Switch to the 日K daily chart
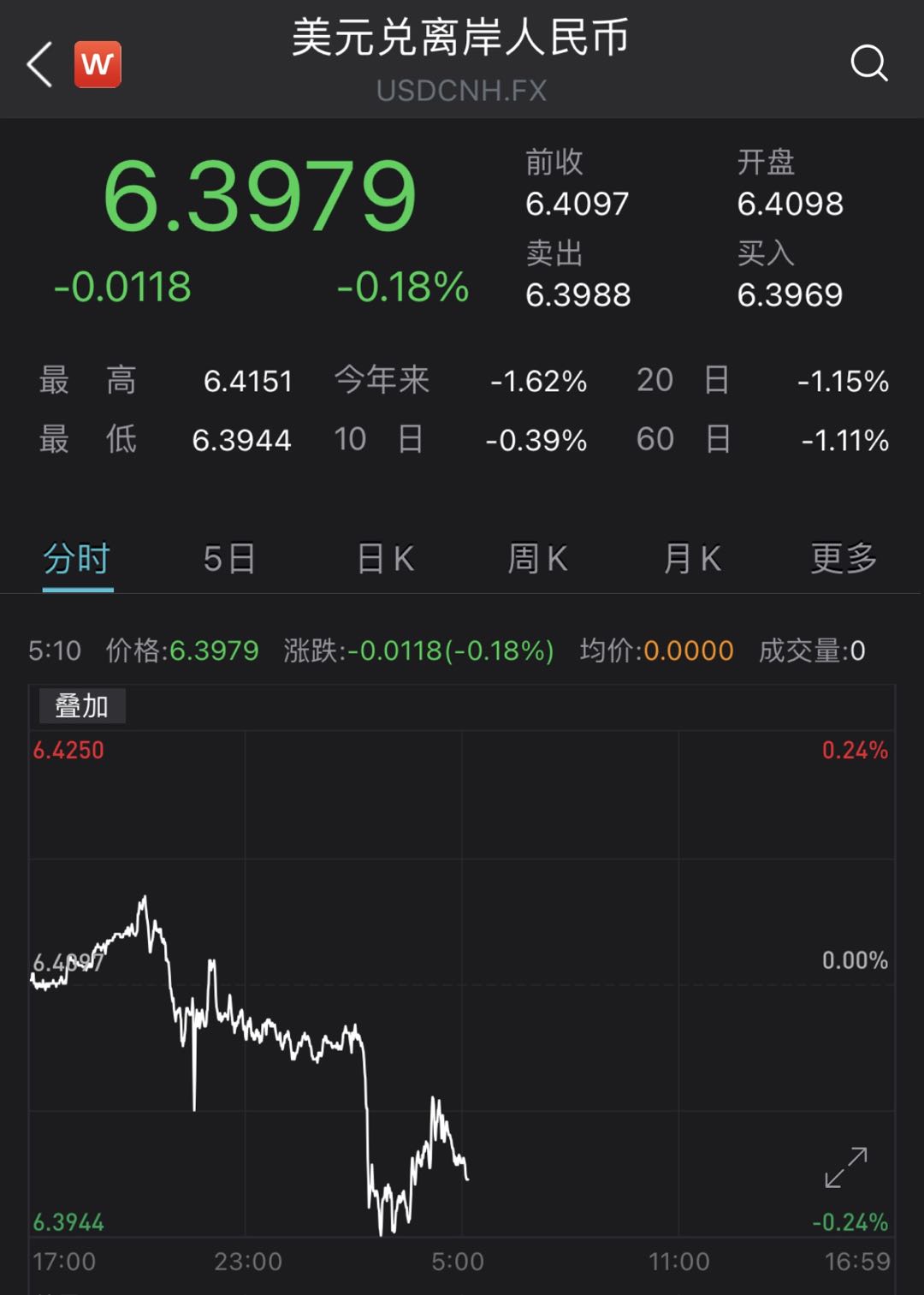 [385, 559]
